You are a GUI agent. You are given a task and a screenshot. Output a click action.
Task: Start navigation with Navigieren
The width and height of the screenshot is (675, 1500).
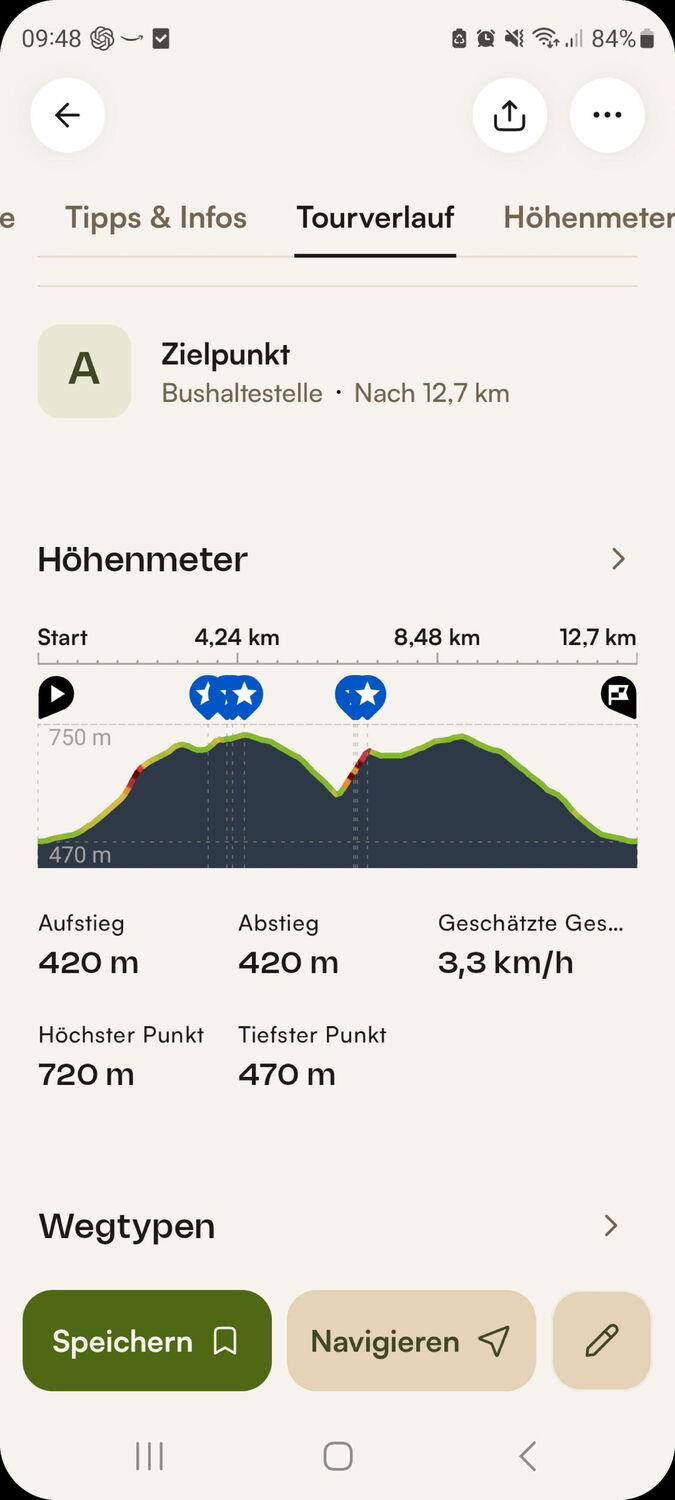coord(411,1341)
